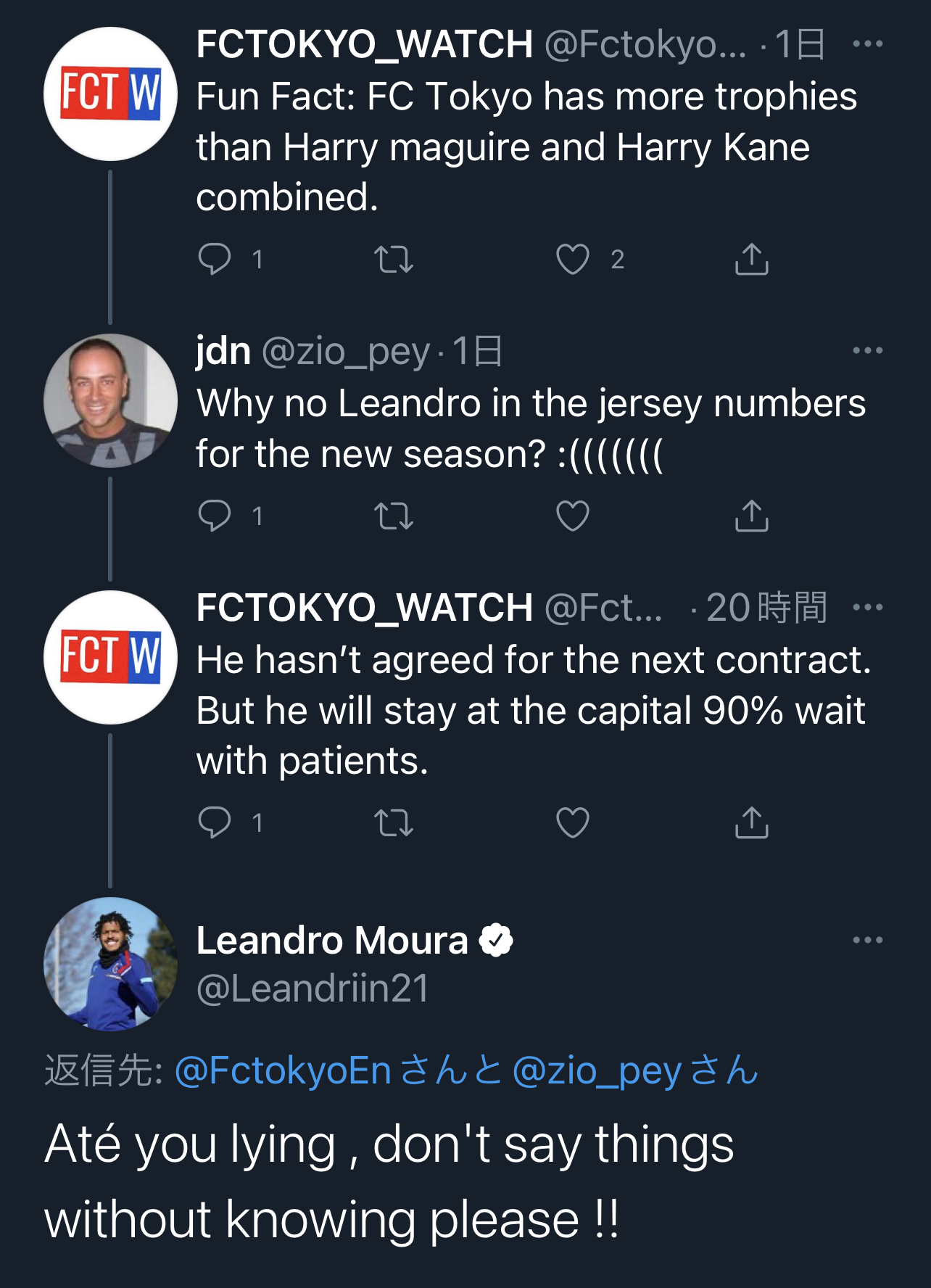Open overflow menu on Fun Fact tweet
This screenshot has height=1288, width=931.
(867, 44)
